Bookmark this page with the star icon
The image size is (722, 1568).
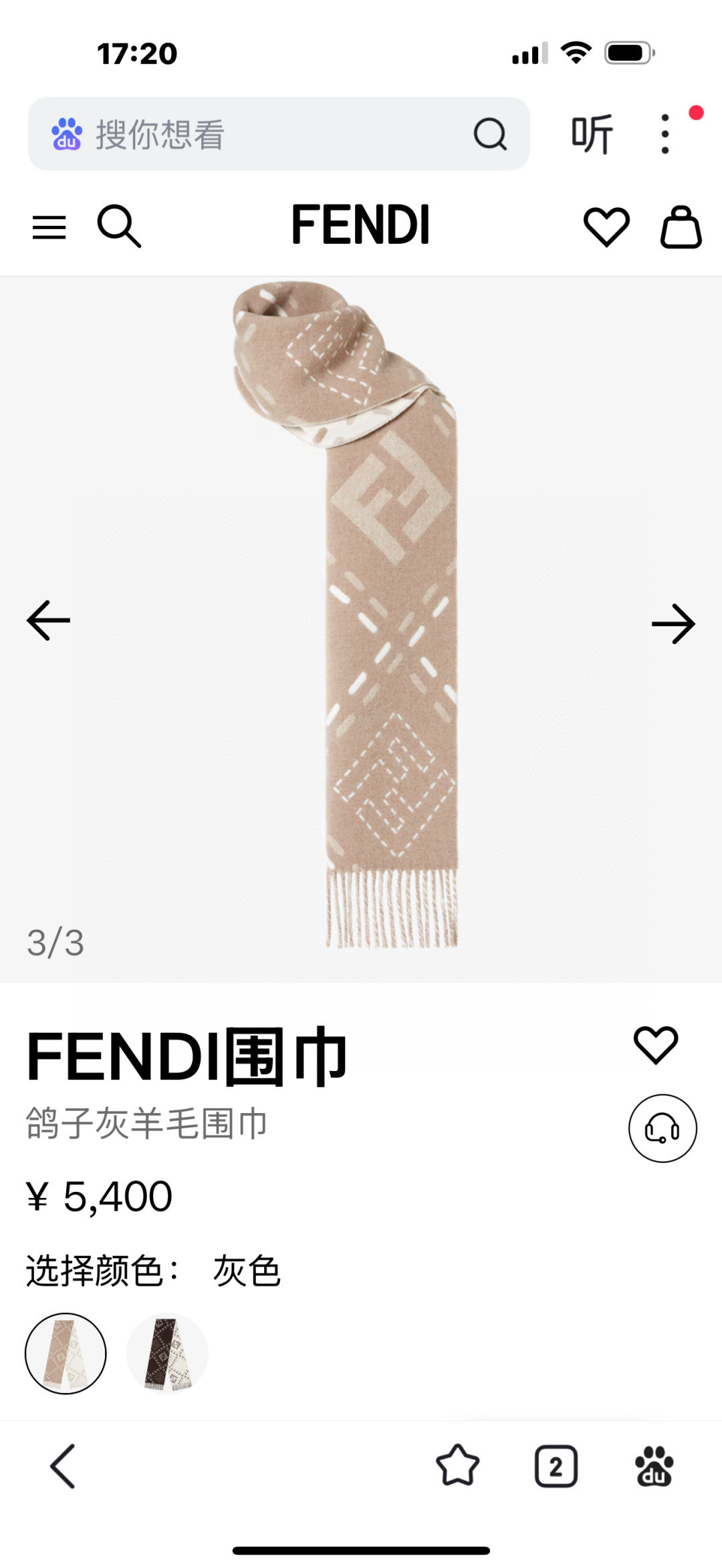click(458, 1466)
